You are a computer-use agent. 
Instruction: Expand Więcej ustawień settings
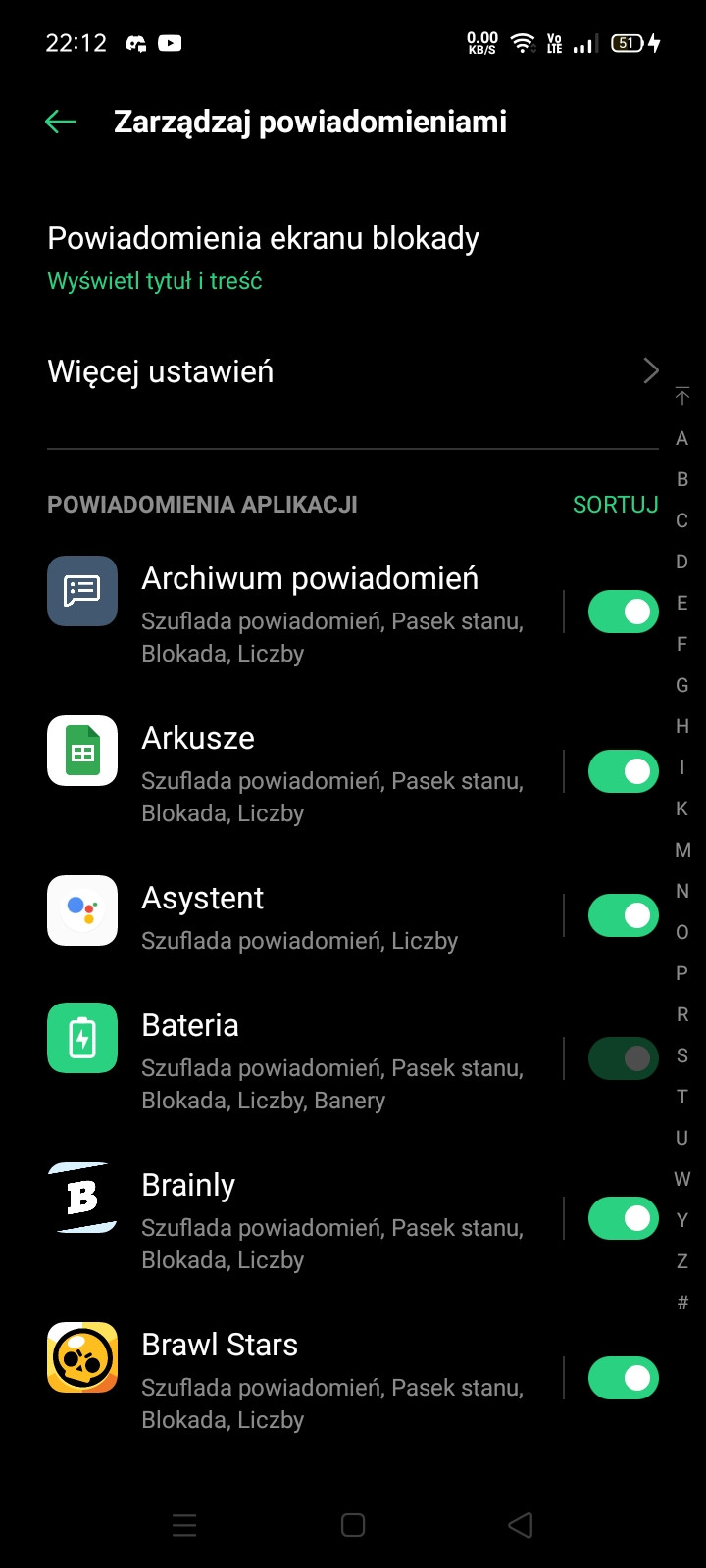(353, 370)
